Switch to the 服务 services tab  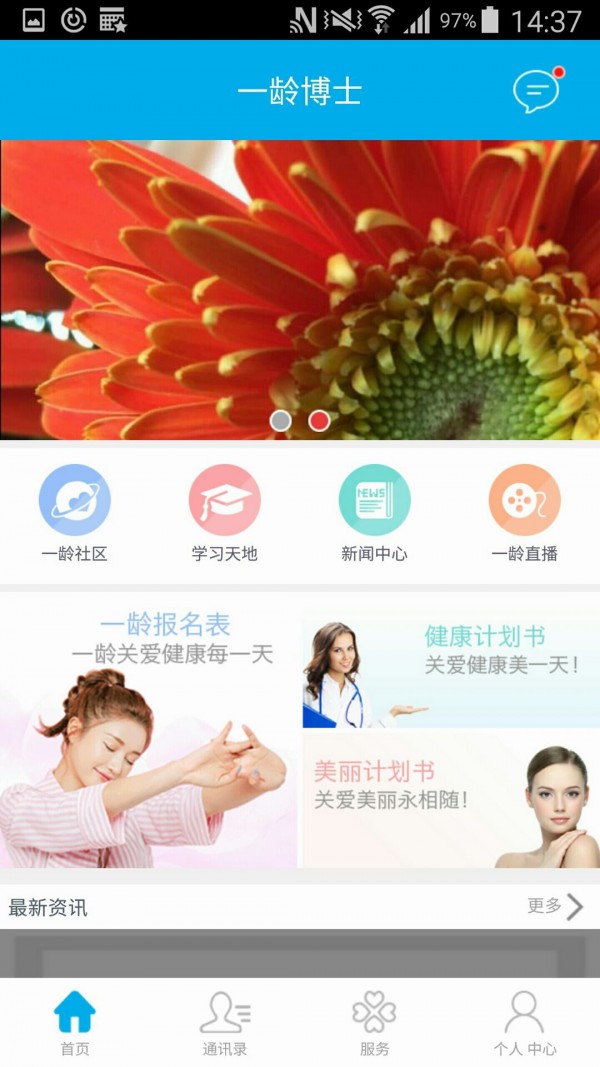(375, 1022)
